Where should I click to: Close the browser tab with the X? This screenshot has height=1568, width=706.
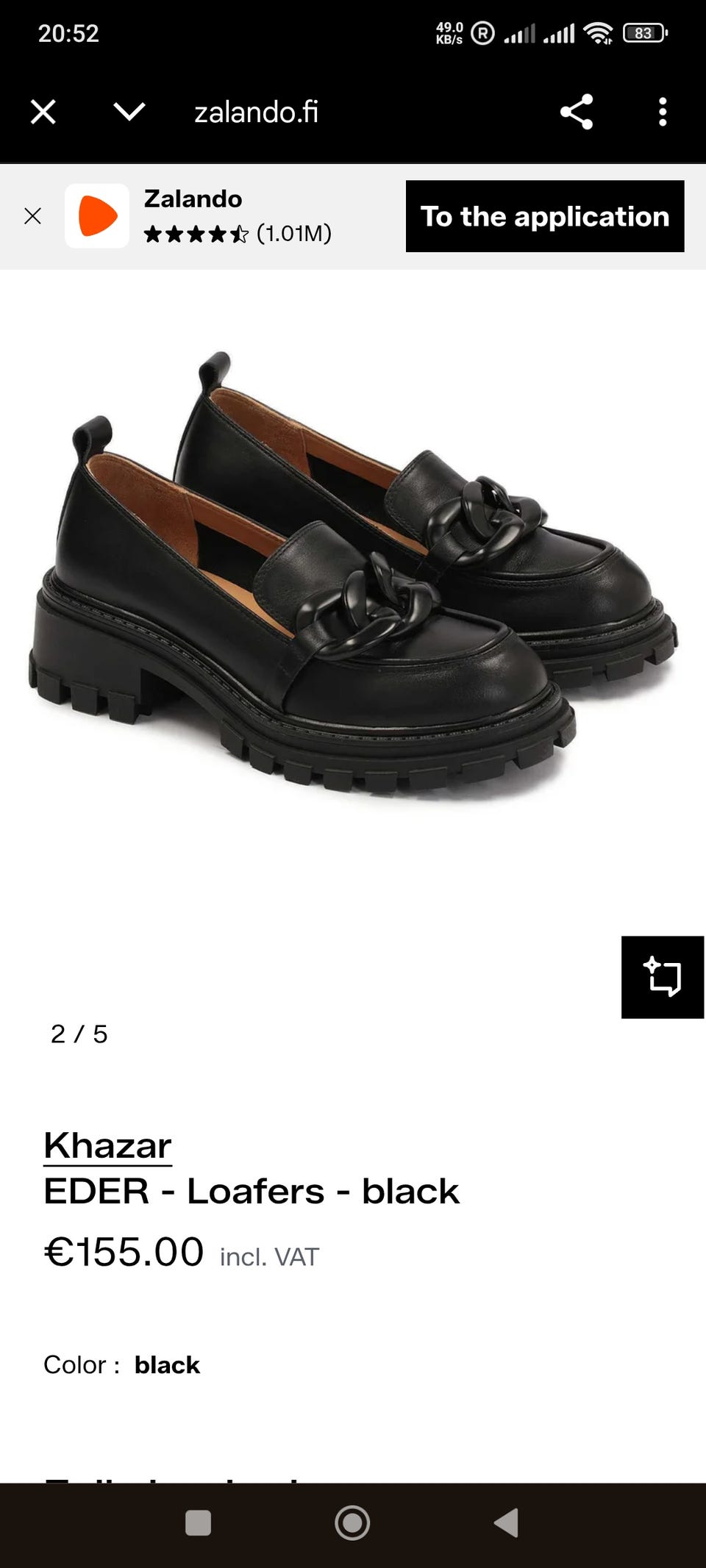point(43,112)
